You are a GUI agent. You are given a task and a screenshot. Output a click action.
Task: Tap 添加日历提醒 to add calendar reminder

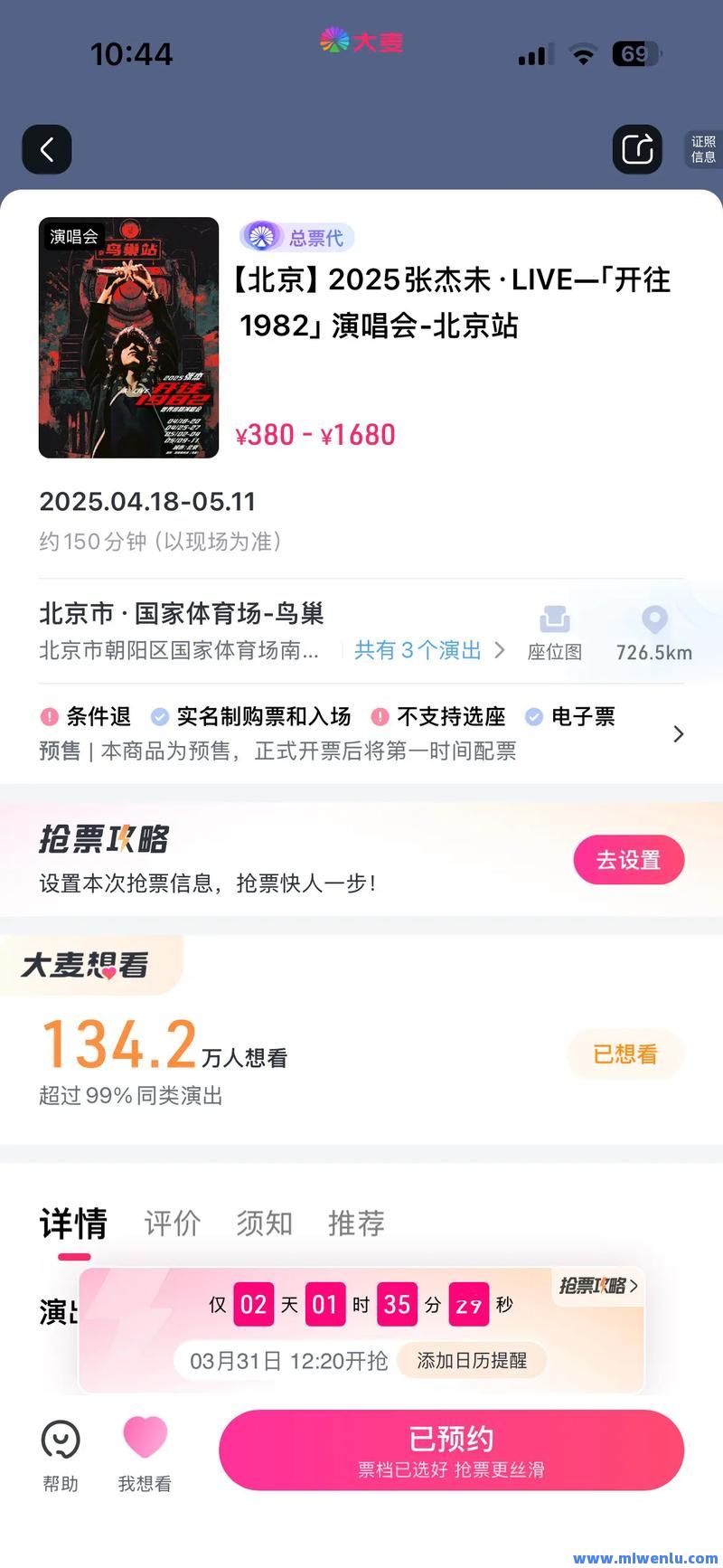[470, 1359]
